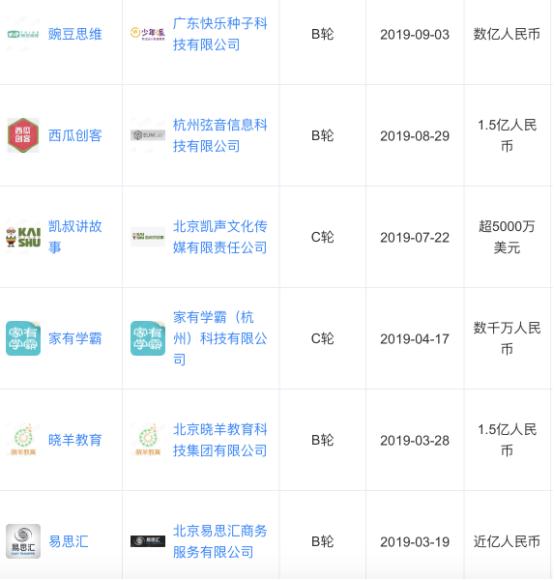Open 广东快乐种子科技有限公司 company page
Screen dimensions: 554x580
[x=220, y=34]
